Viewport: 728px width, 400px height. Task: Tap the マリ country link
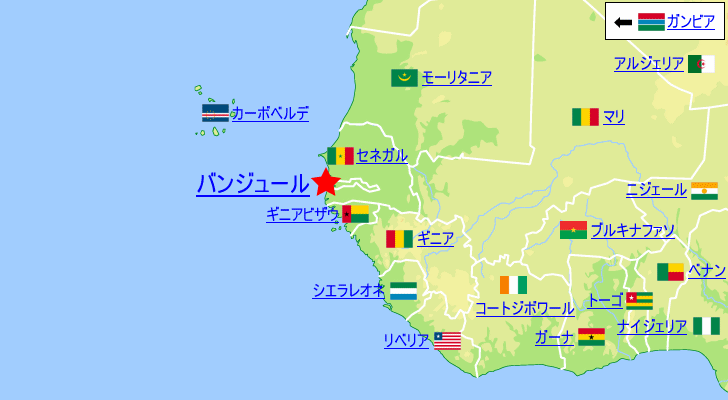[614, 117]
